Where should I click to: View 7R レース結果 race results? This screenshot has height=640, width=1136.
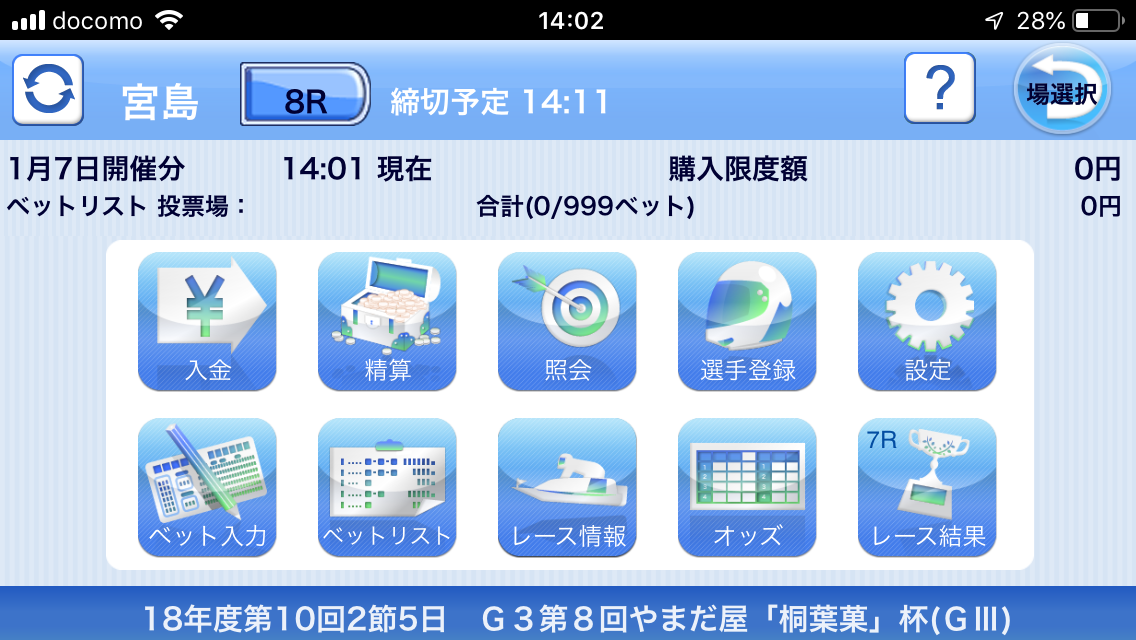point(927,487)
